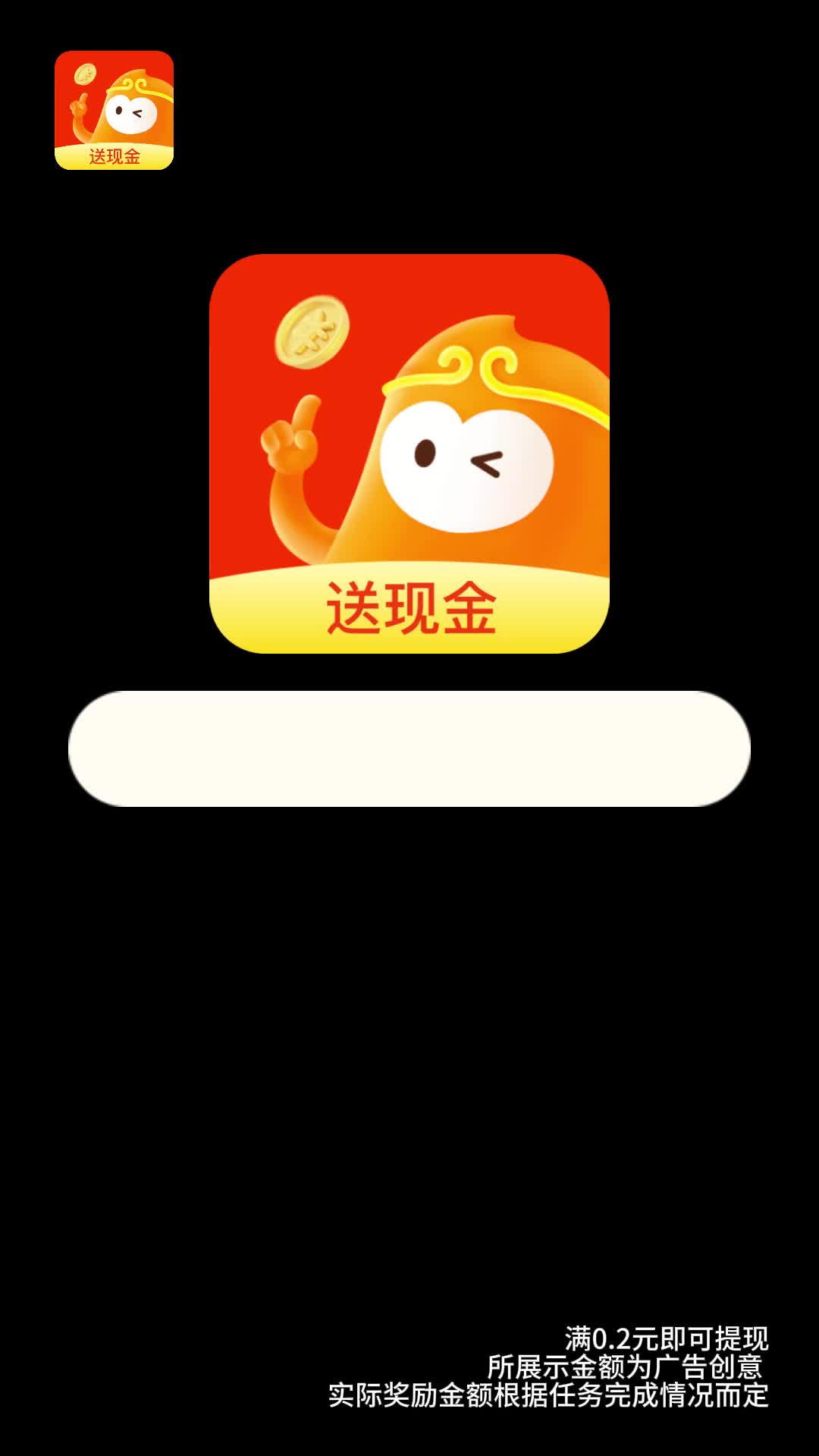Viewport: 819px width, 1456px height.
Task: Tap the center of the splash screen
Action: 409,728
